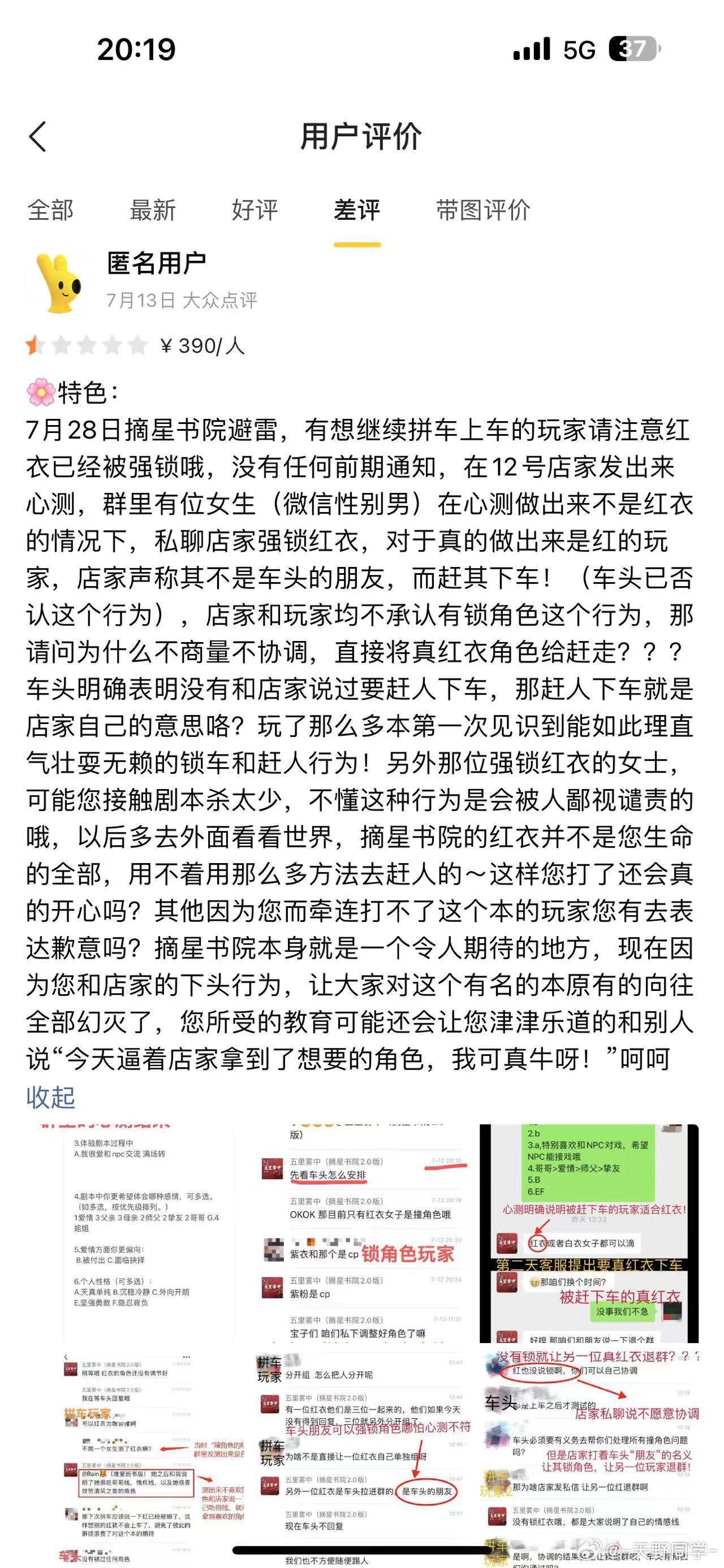
Task: Switch to the 最新 reviews tab
Action: tap(152, 210)
